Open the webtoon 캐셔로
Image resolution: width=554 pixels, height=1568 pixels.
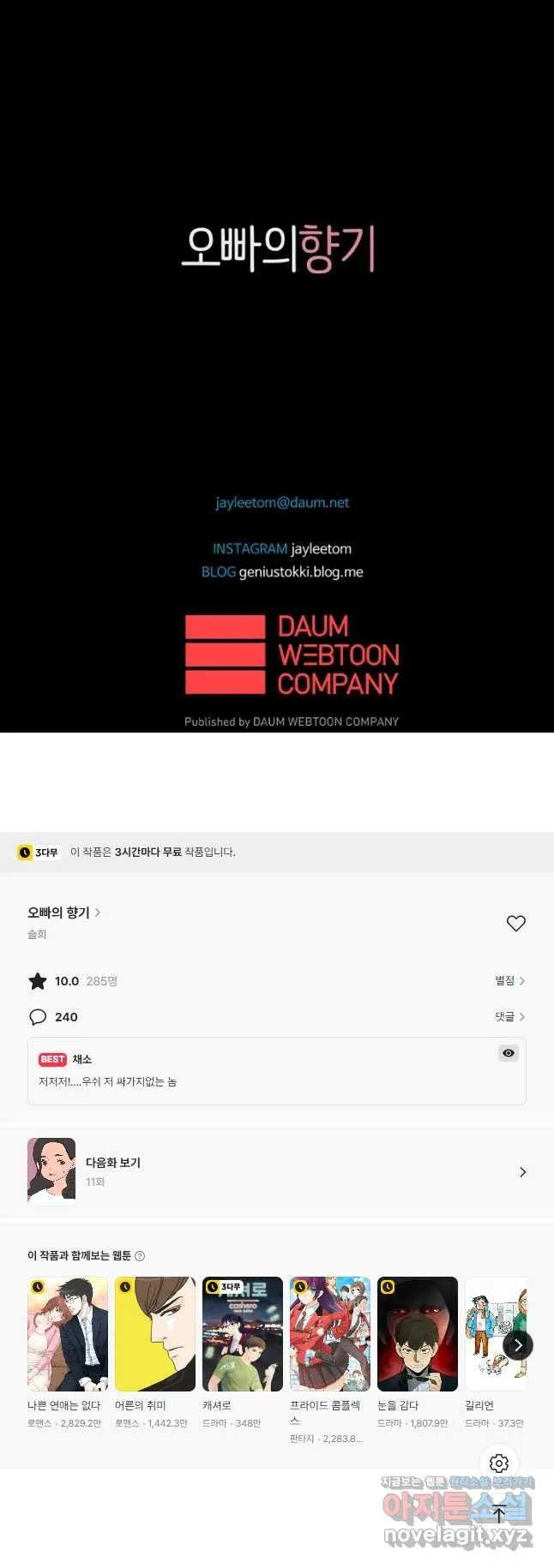[x=243, y=1334]
